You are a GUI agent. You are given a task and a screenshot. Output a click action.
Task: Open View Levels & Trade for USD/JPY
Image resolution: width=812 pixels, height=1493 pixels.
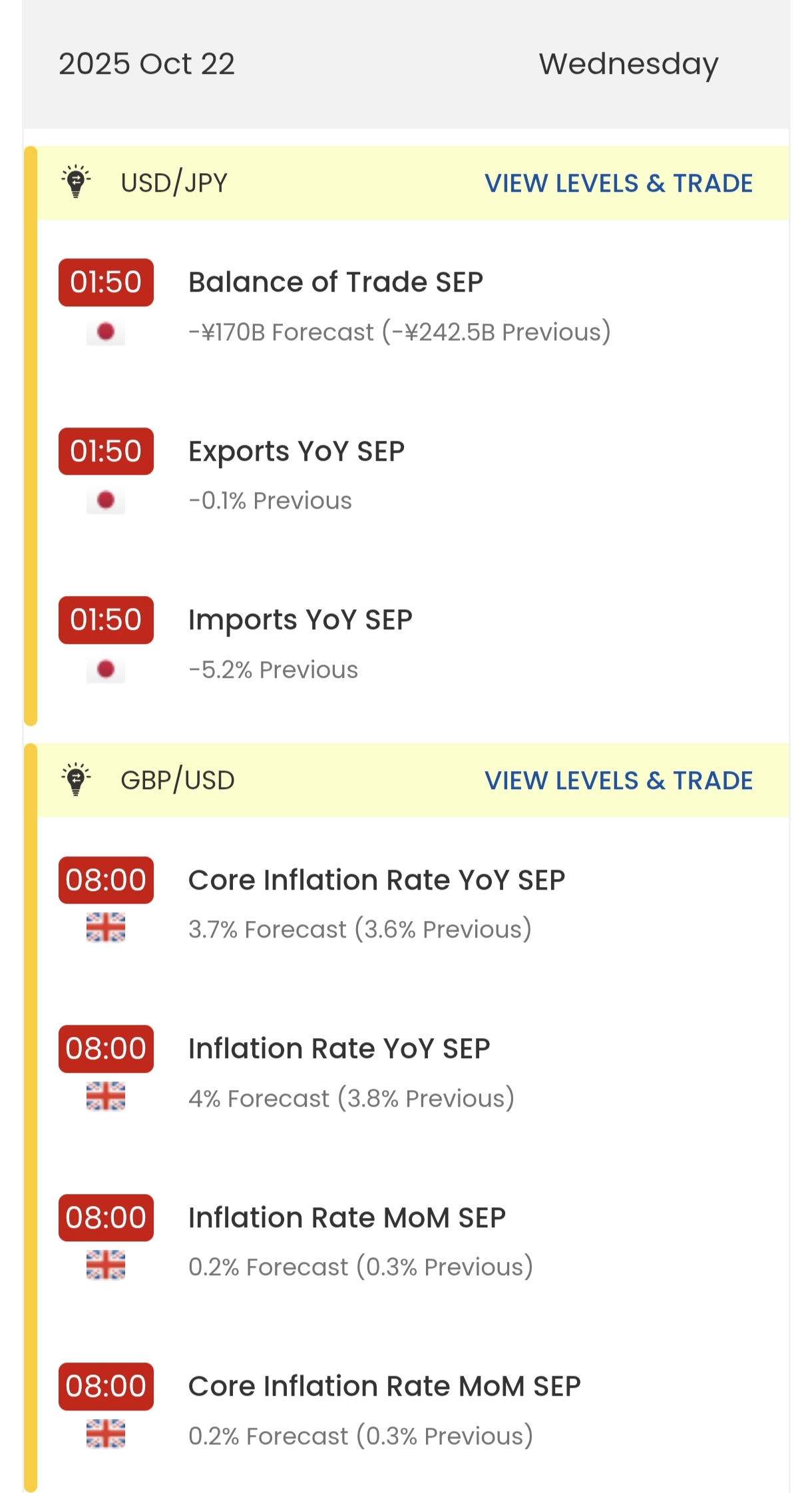coord(618,183)
